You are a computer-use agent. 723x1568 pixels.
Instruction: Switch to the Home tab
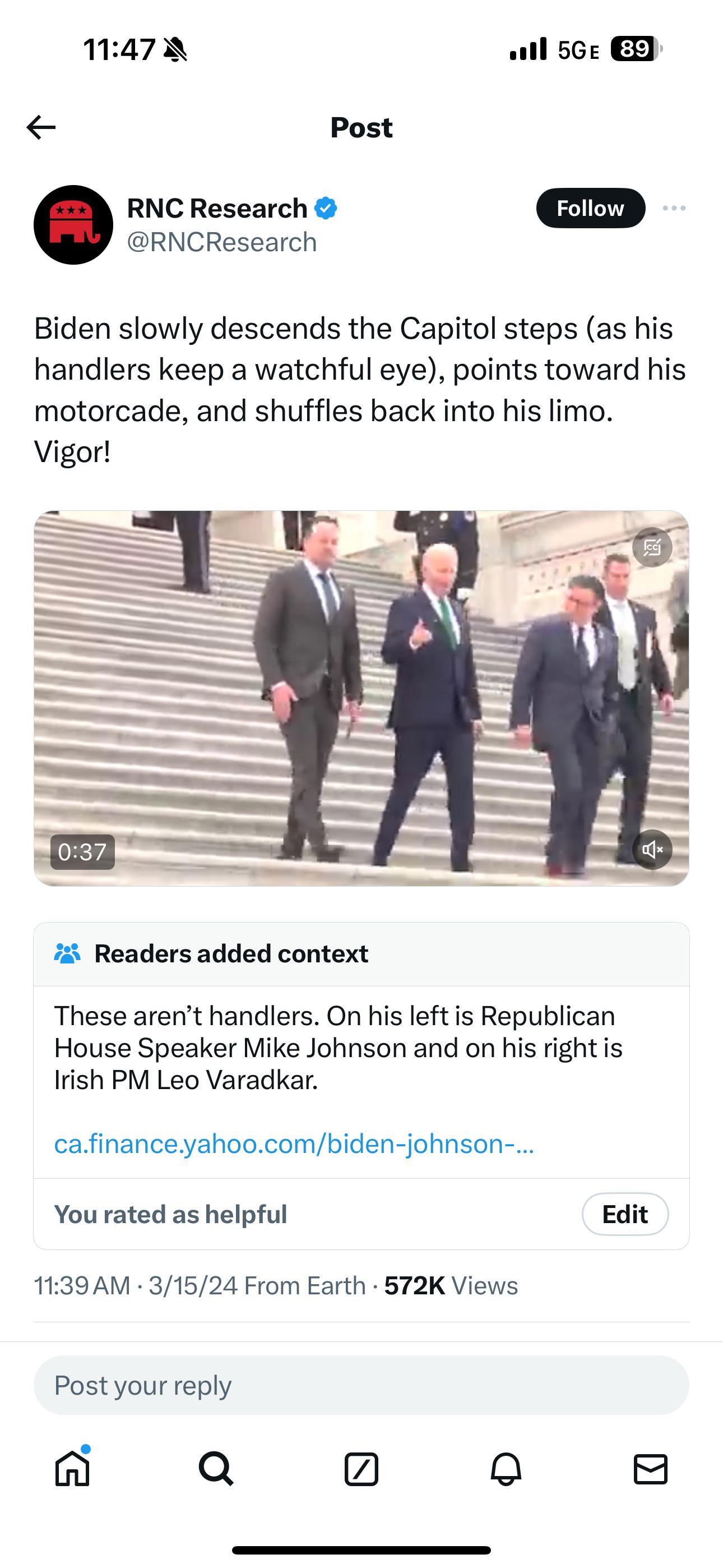(72, 1469)
